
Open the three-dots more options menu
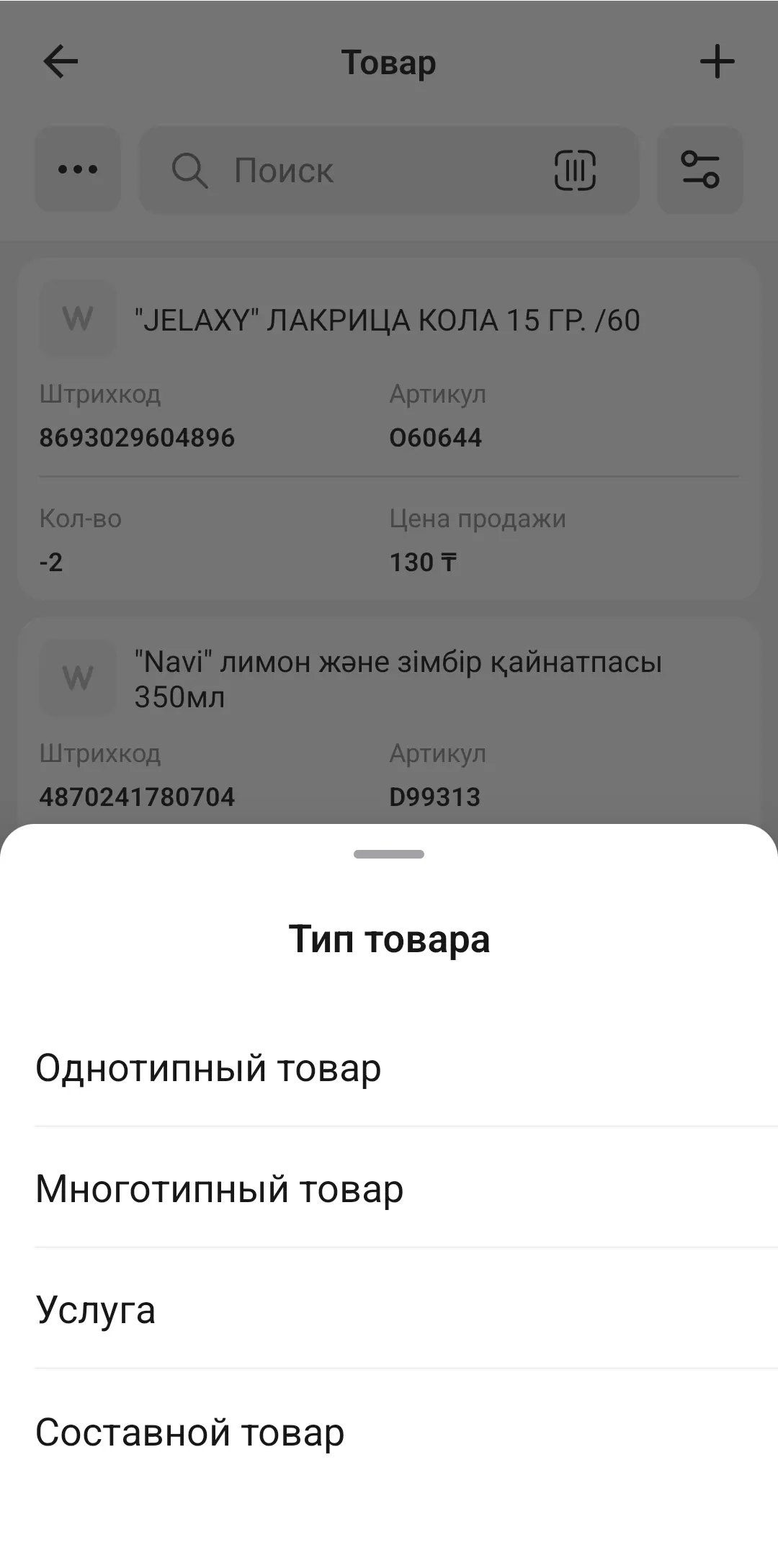coord(77,169)
